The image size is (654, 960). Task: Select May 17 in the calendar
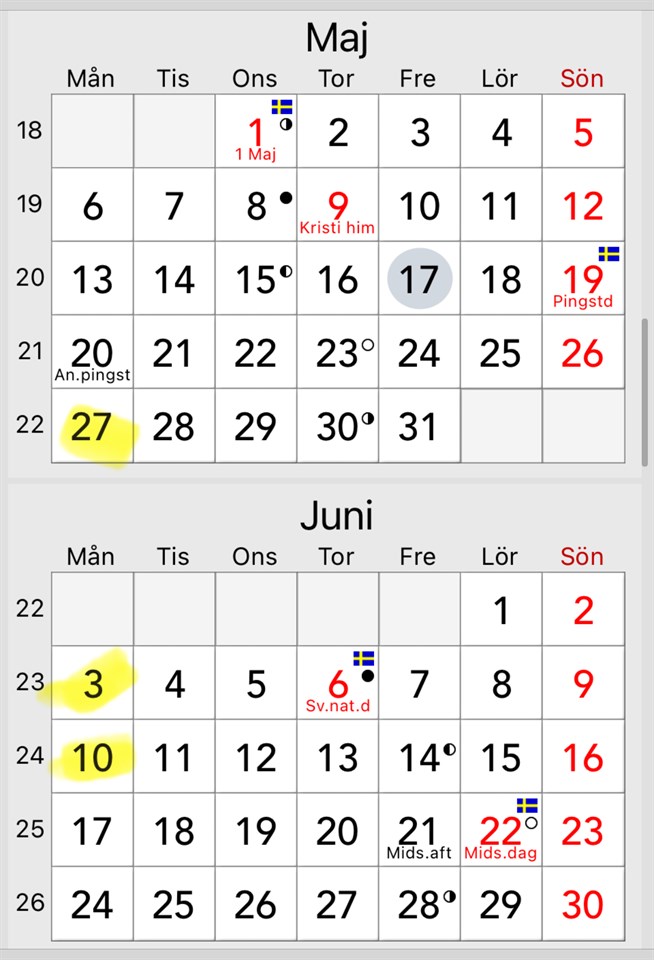419,279
